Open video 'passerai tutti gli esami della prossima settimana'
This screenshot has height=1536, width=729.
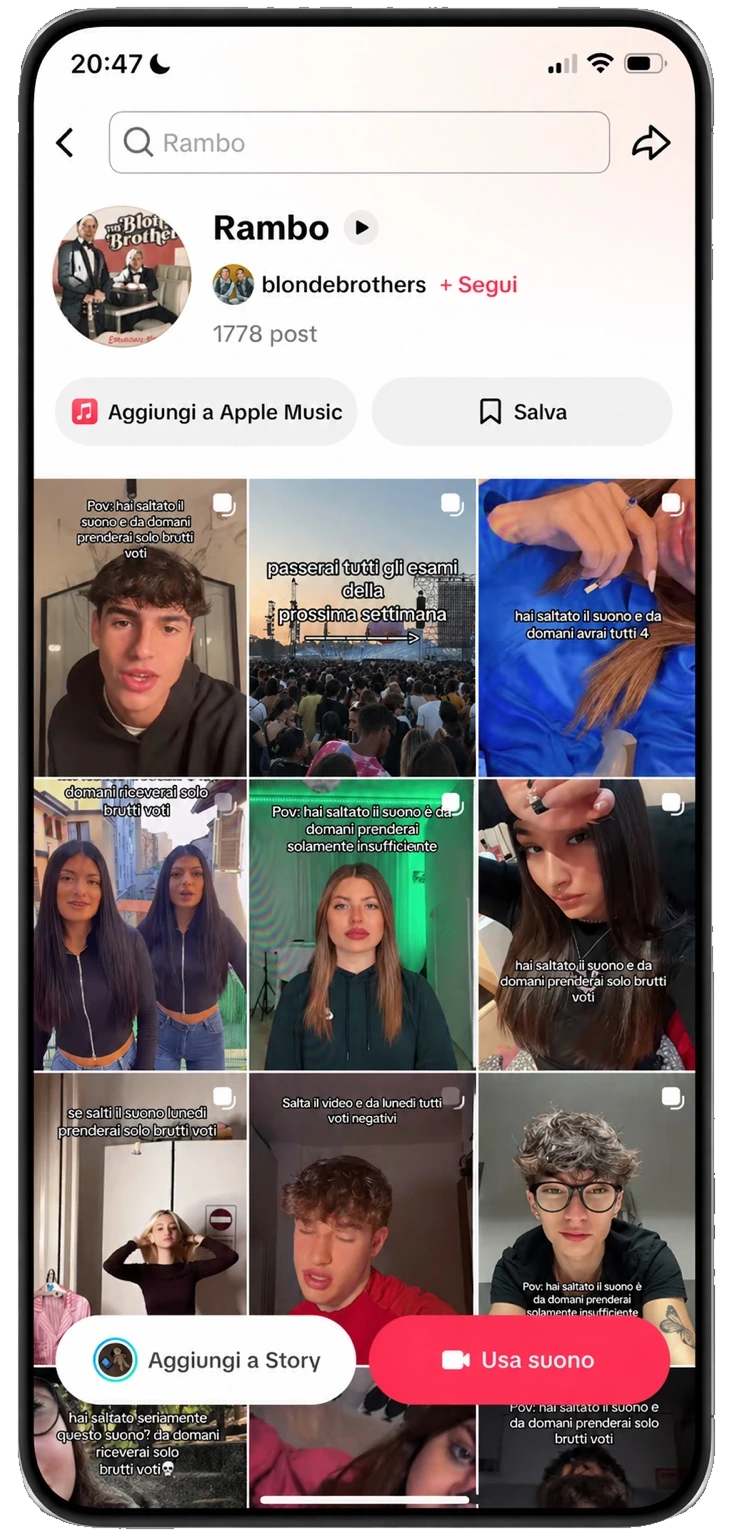(x=362, y=628)
